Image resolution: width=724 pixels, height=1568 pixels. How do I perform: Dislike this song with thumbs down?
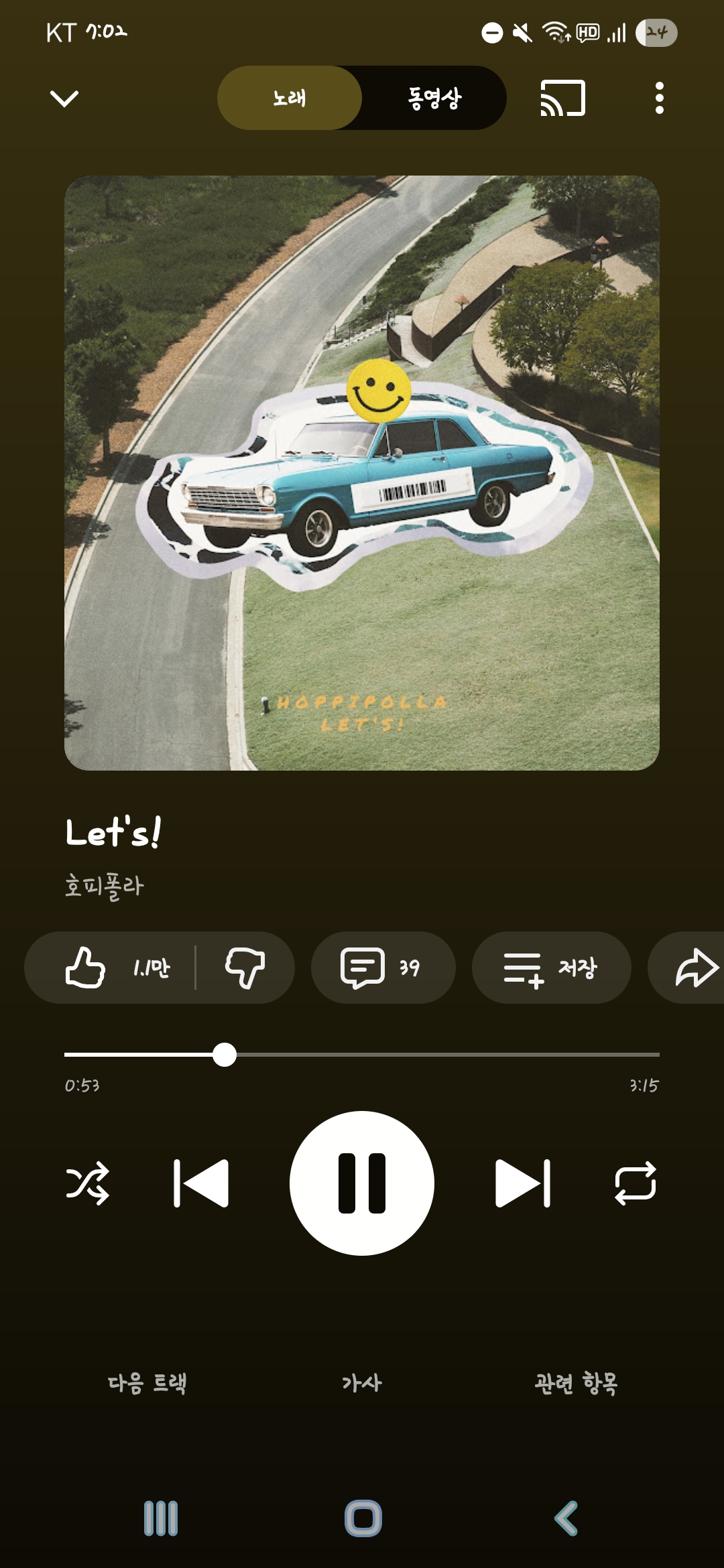point(245,968)
